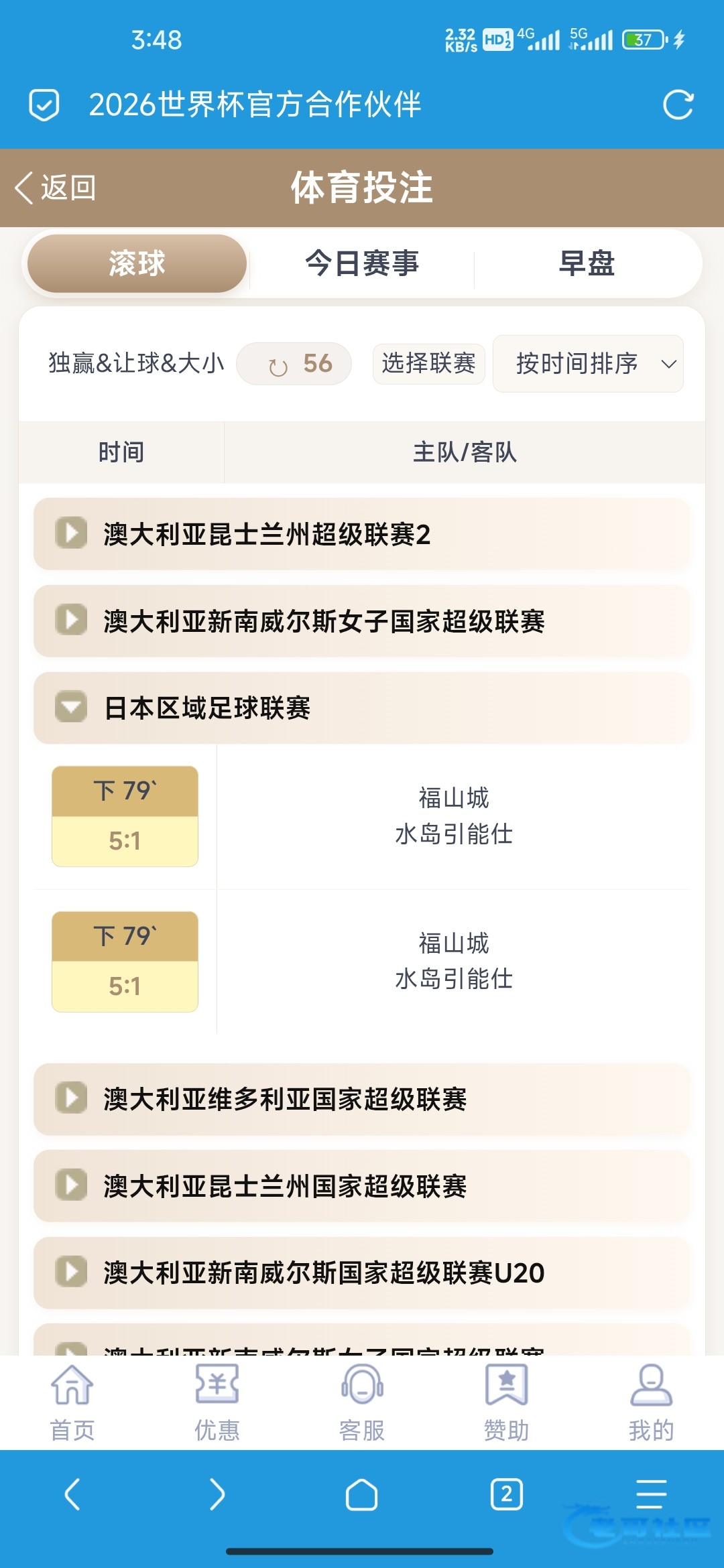Reload the page with the refresh icon

pyautogui.click(x=678, y=105)
